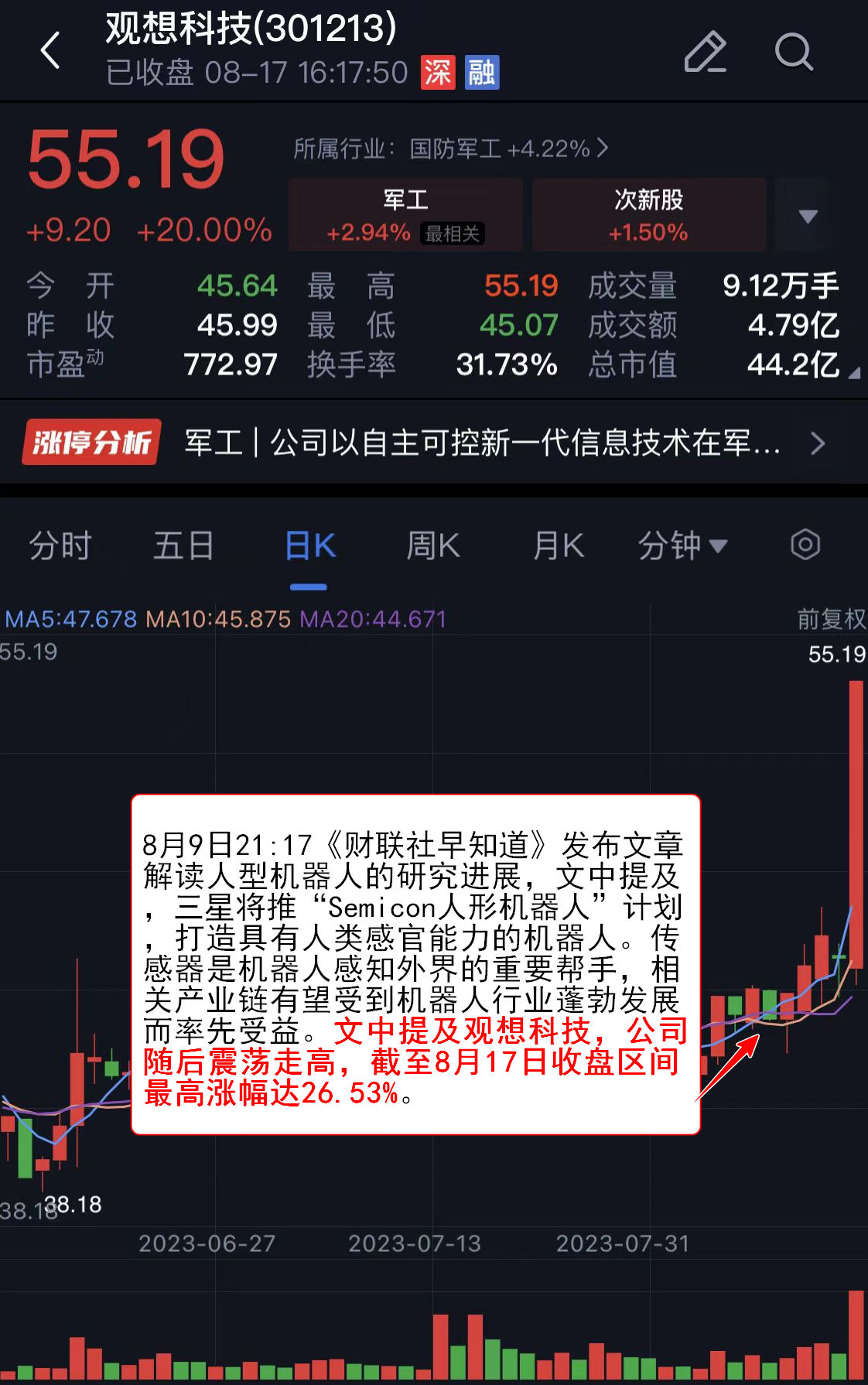Open chart settings hexagon icon
This screenshot has width=868, height=1385.
click(805, 545)
